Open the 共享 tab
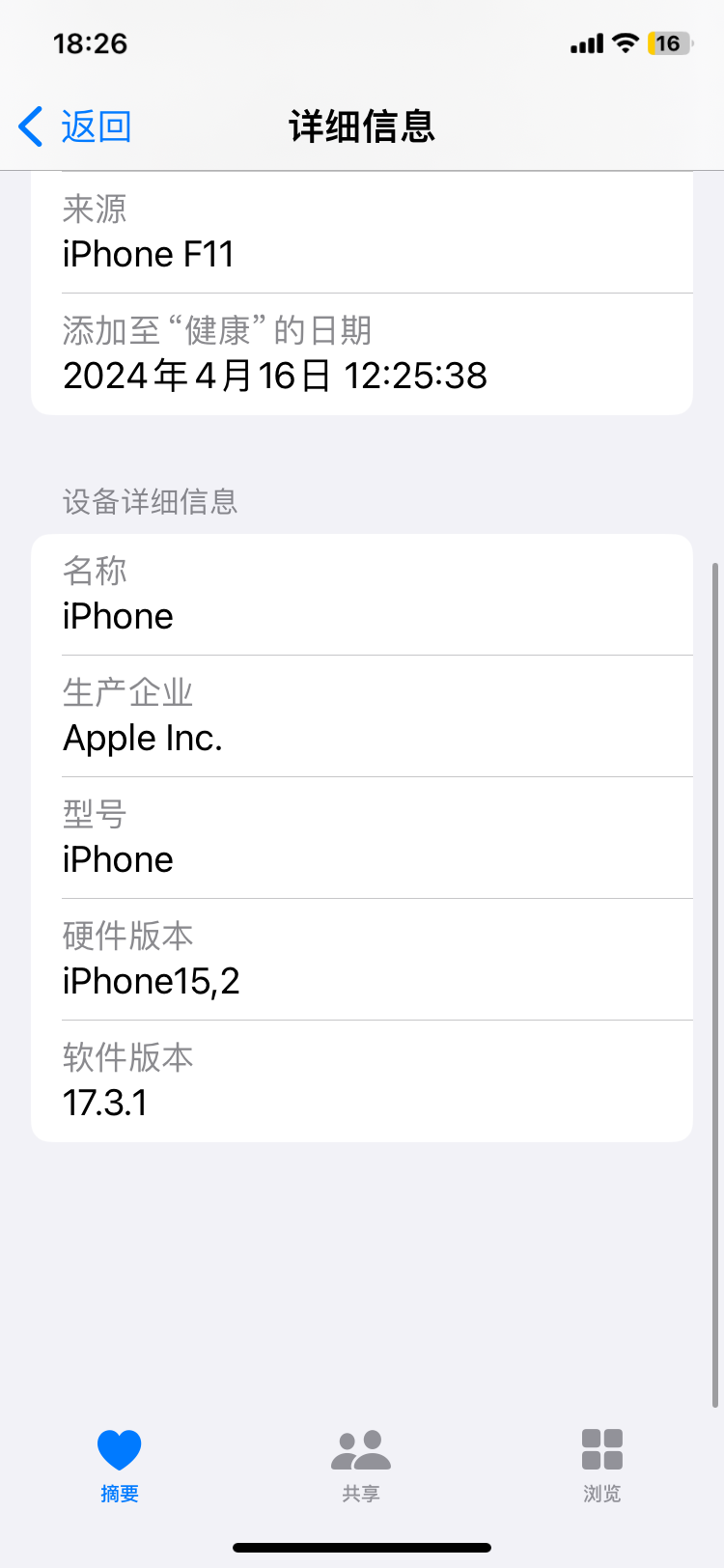This screenshot has height=1568, width=724. (x=361, y=1464)
